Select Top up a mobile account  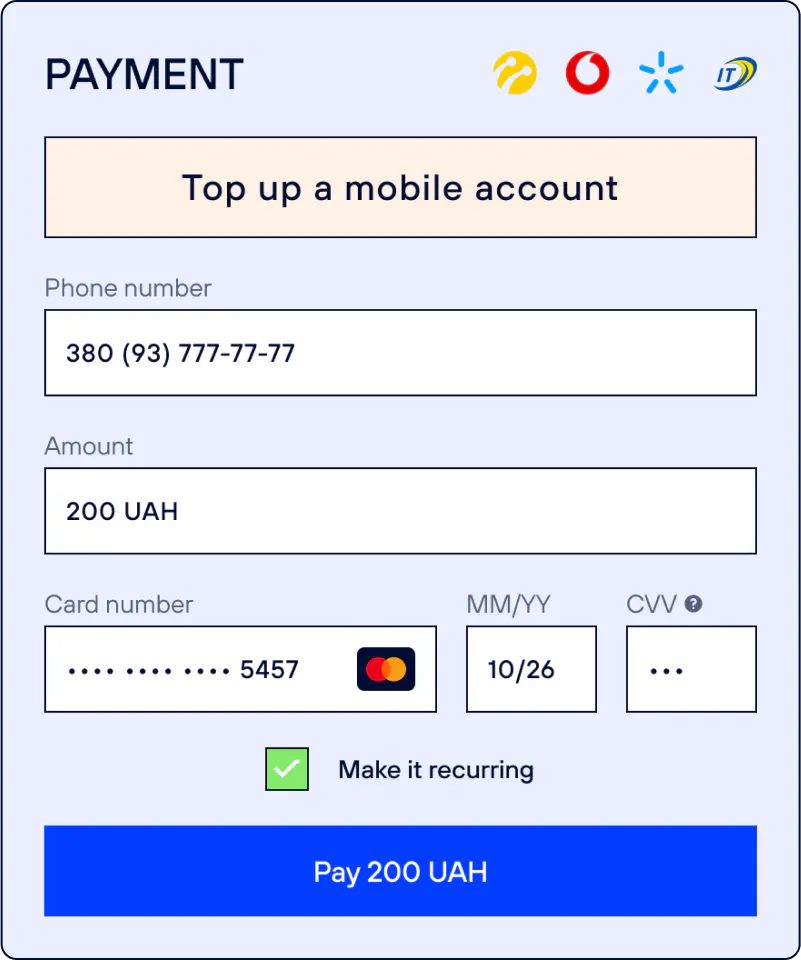point(400,187)
